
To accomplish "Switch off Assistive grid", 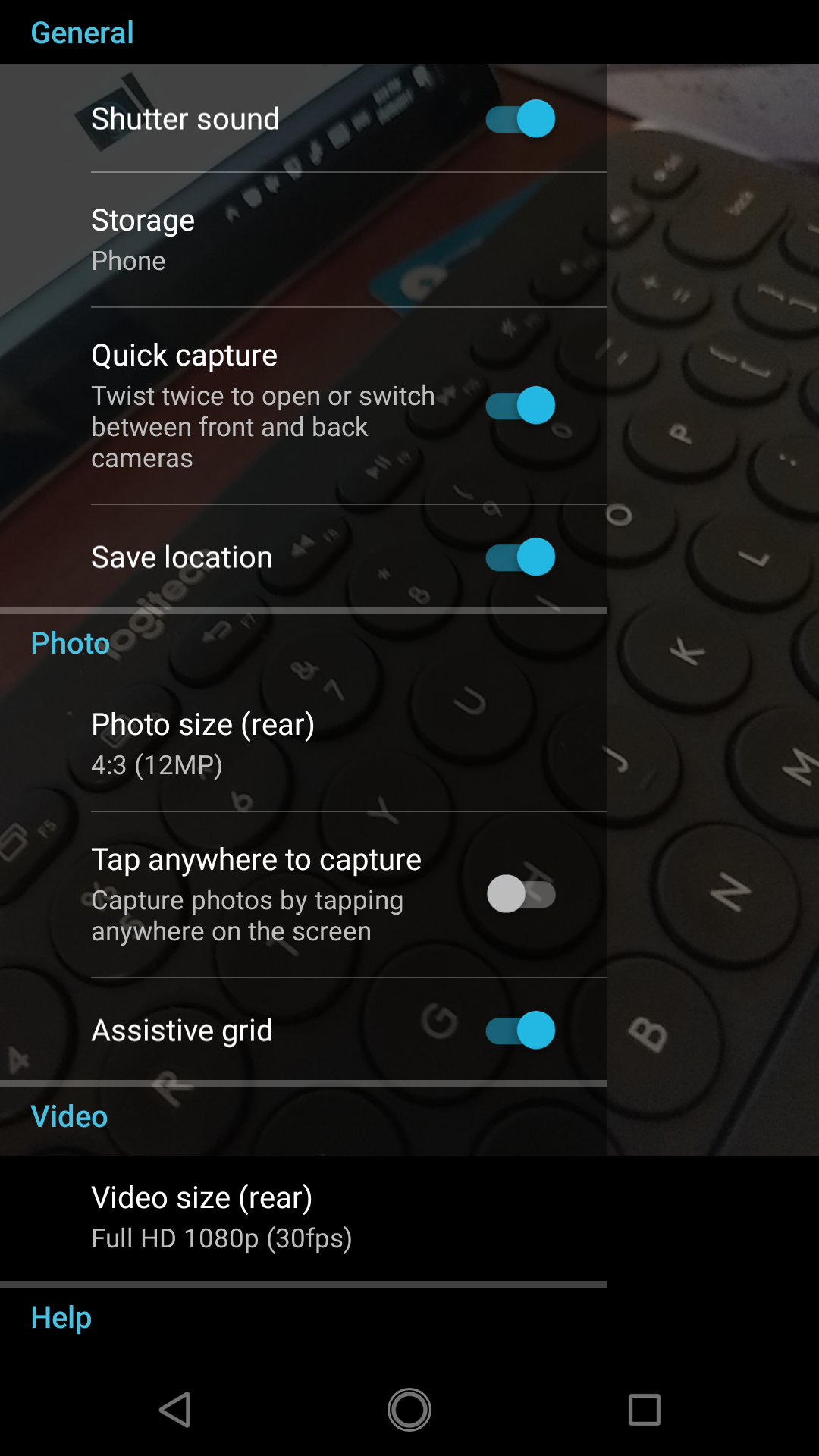I will (520, 1031).
